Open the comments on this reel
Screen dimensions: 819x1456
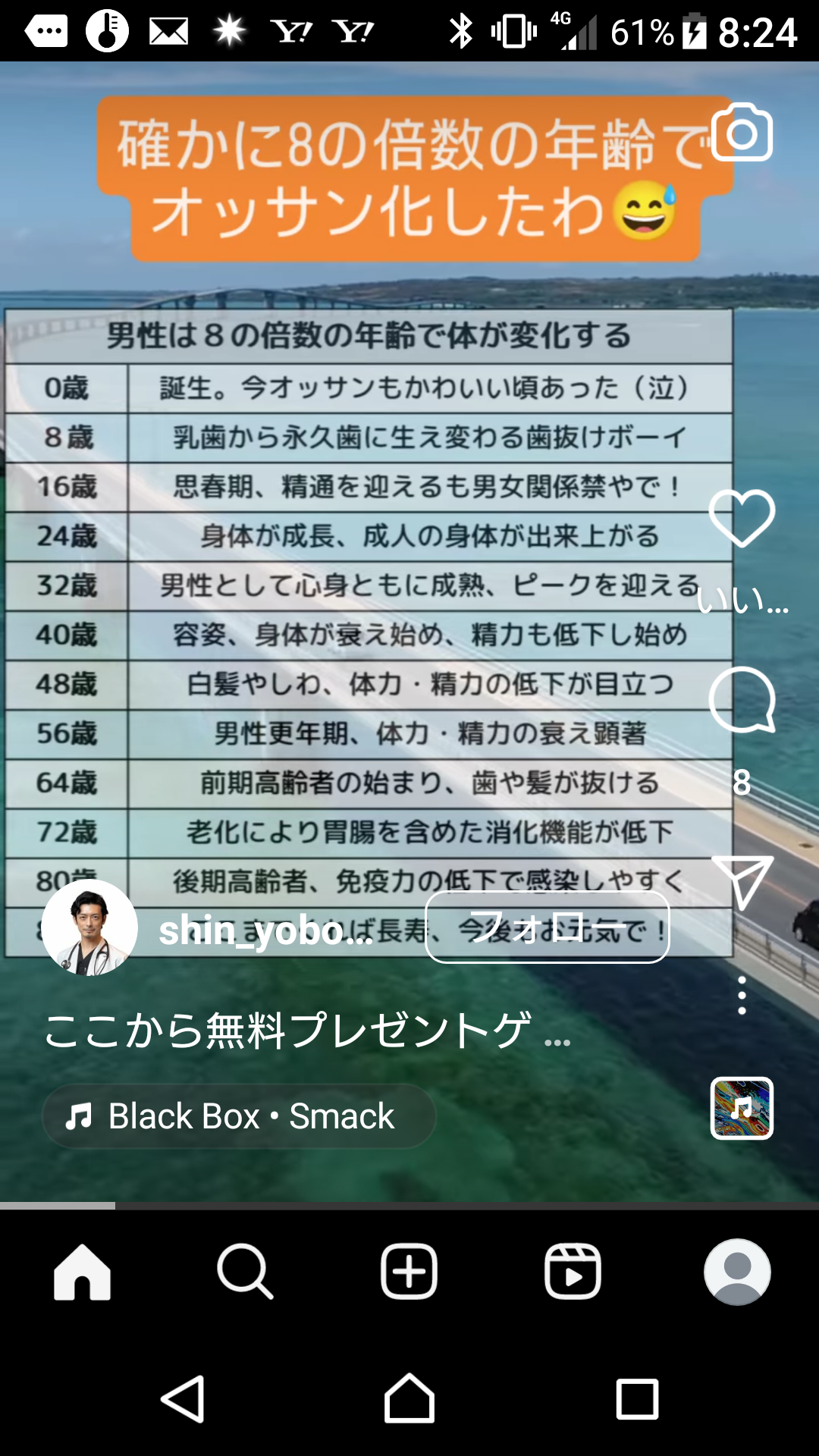(742, 700)
